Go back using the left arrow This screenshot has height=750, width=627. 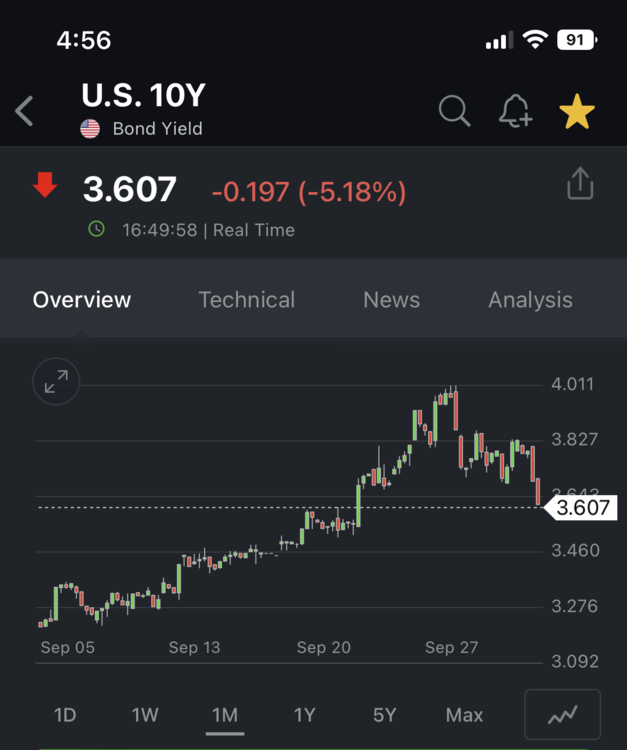(x=26, y=112)
